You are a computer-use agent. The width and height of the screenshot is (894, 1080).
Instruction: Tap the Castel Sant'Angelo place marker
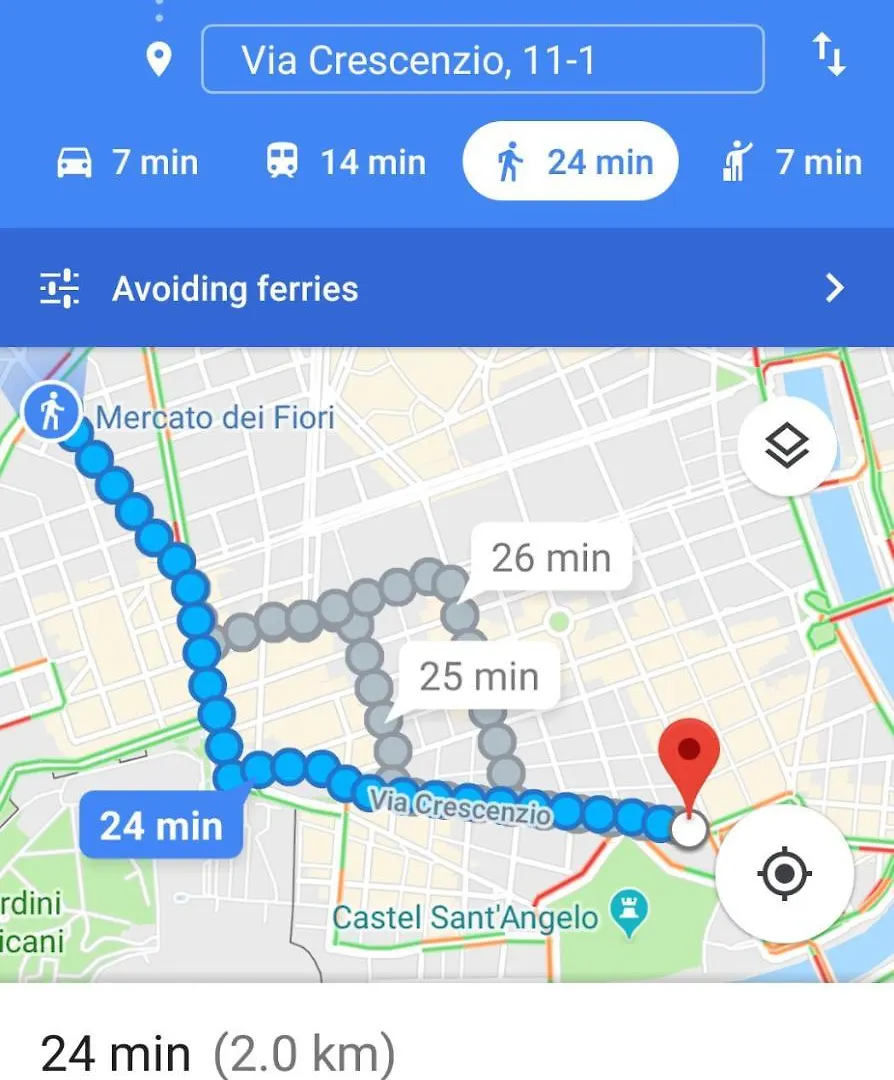pos(630,912)
